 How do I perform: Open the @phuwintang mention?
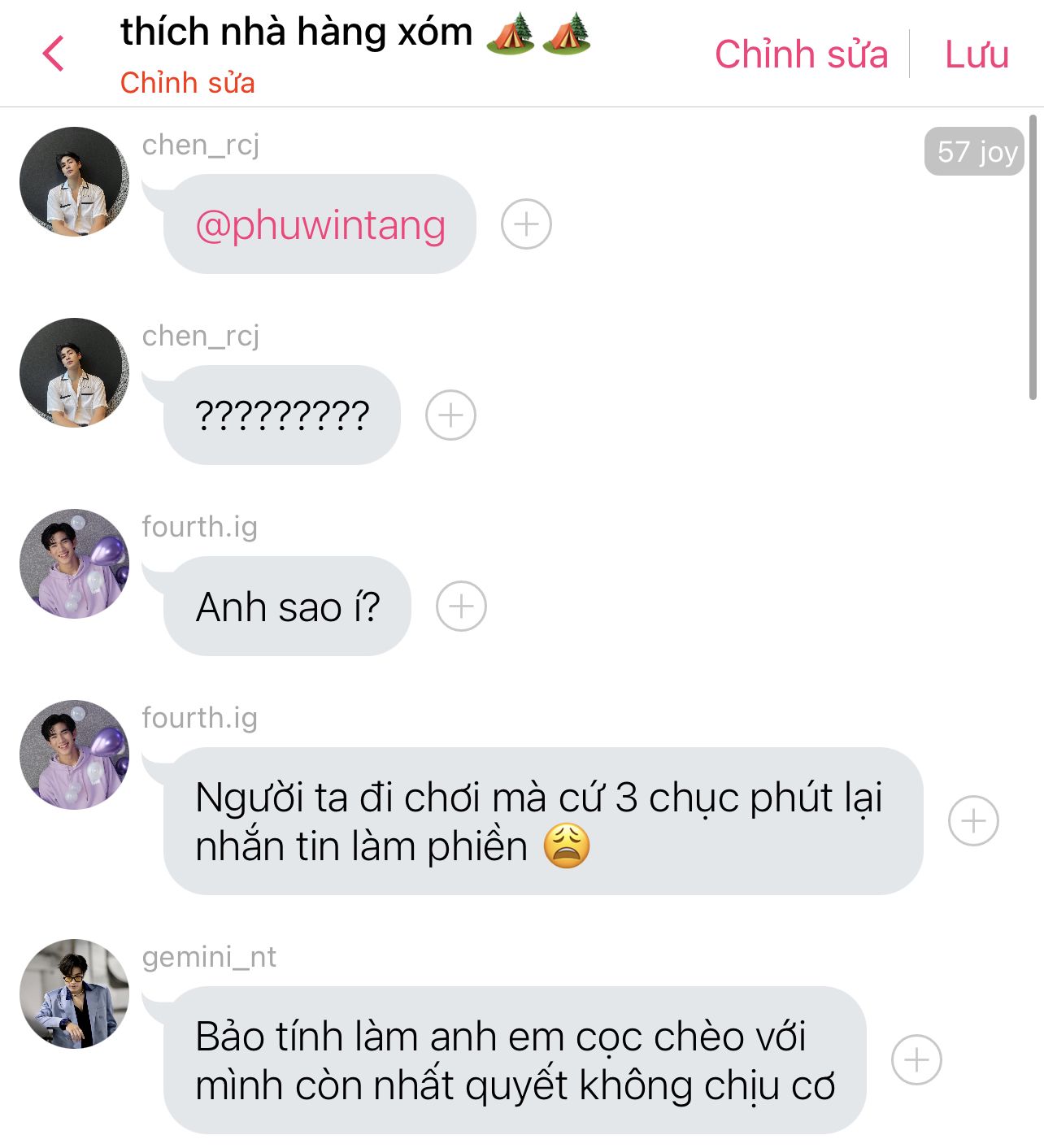pyautogui.click(x=320, y=225)
